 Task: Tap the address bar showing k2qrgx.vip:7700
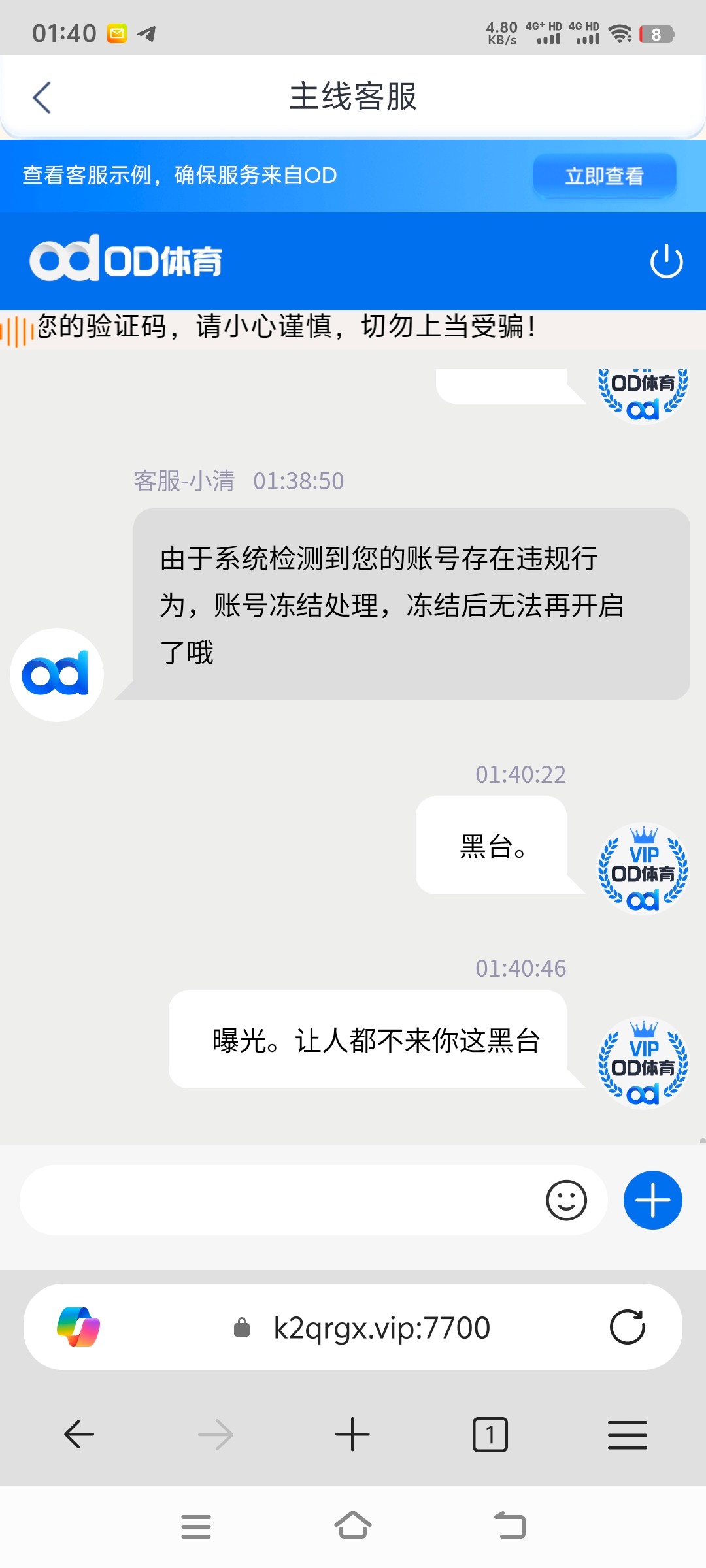[381, 1326]
